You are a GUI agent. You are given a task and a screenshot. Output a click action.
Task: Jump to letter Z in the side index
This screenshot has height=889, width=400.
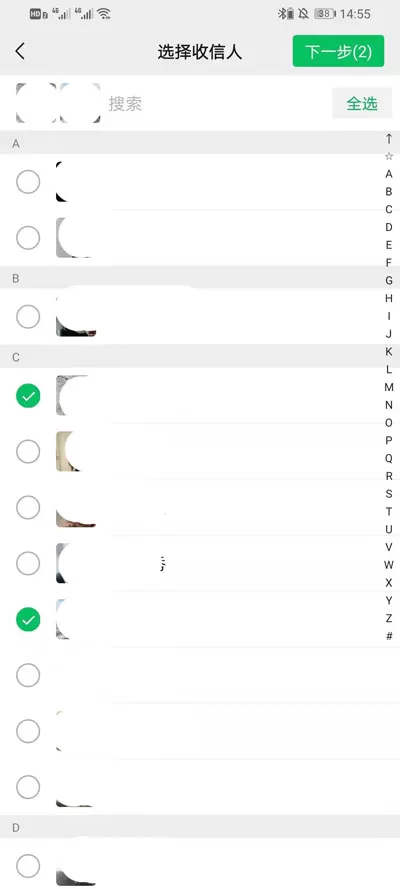tap(389, 618)
